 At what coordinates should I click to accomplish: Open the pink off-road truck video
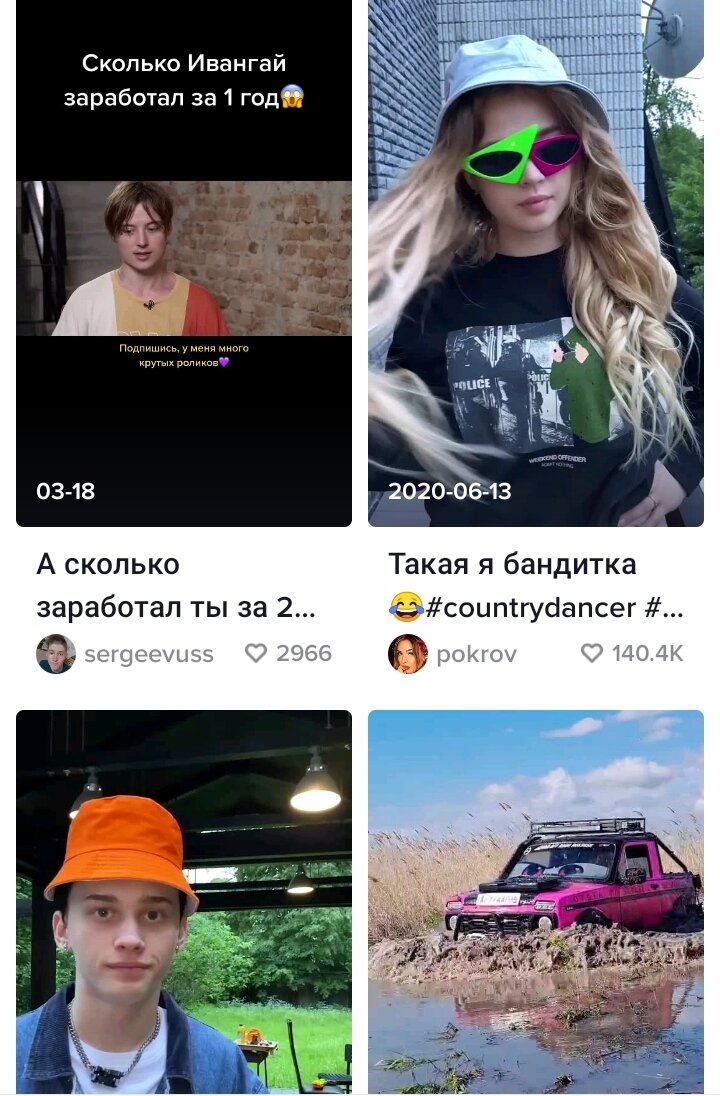(x=536, y=902)
